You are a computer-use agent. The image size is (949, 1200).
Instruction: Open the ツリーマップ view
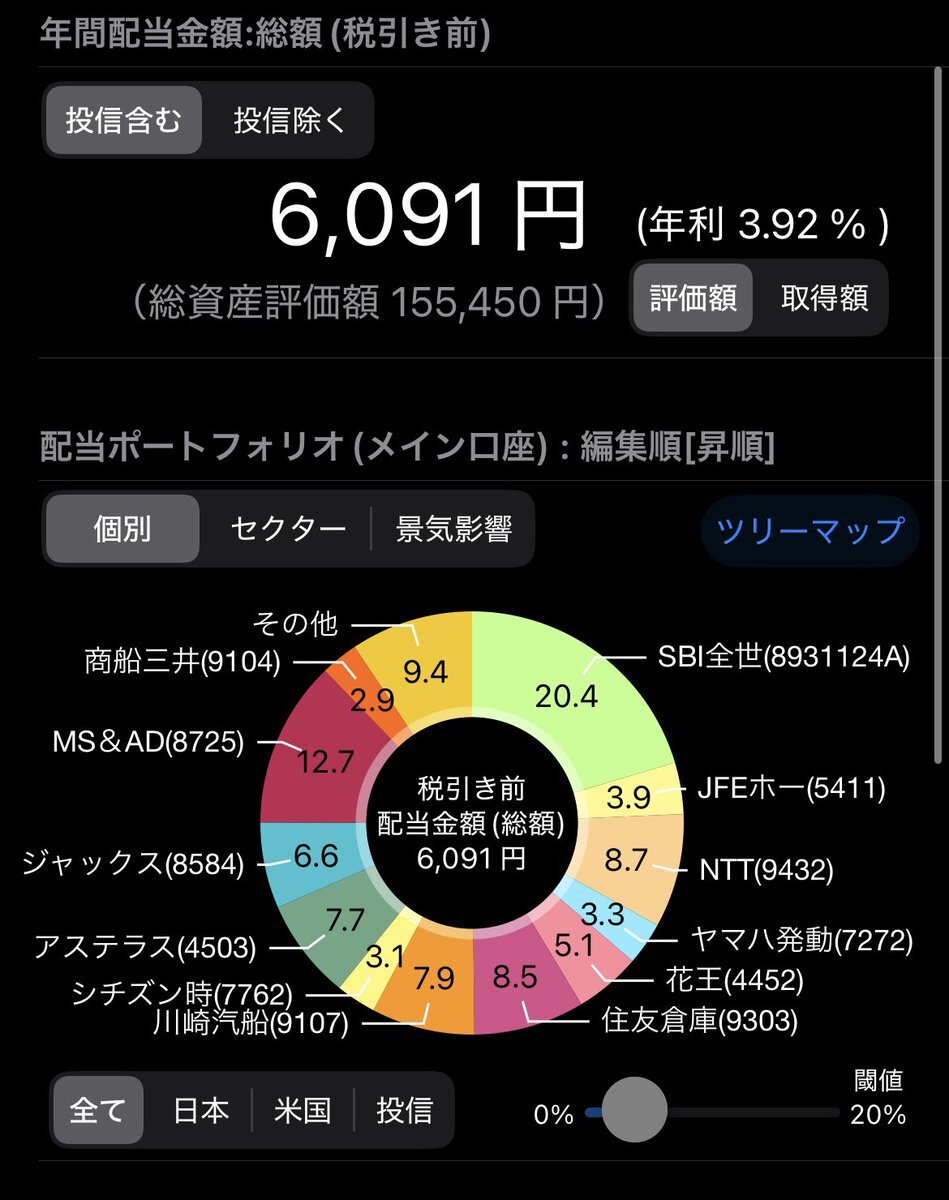tap(810, 530)
